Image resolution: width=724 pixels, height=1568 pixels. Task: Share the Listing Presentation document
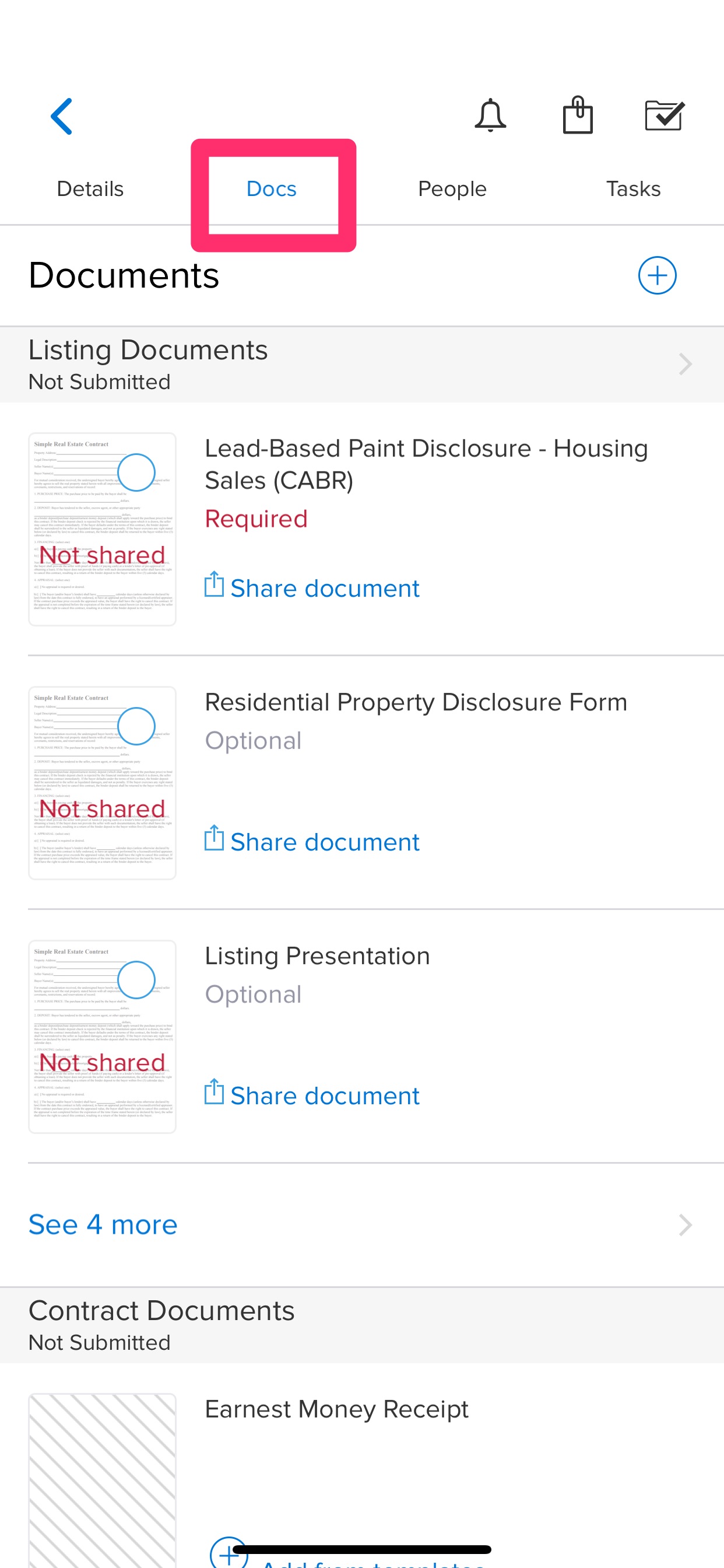click(312, 1095)
